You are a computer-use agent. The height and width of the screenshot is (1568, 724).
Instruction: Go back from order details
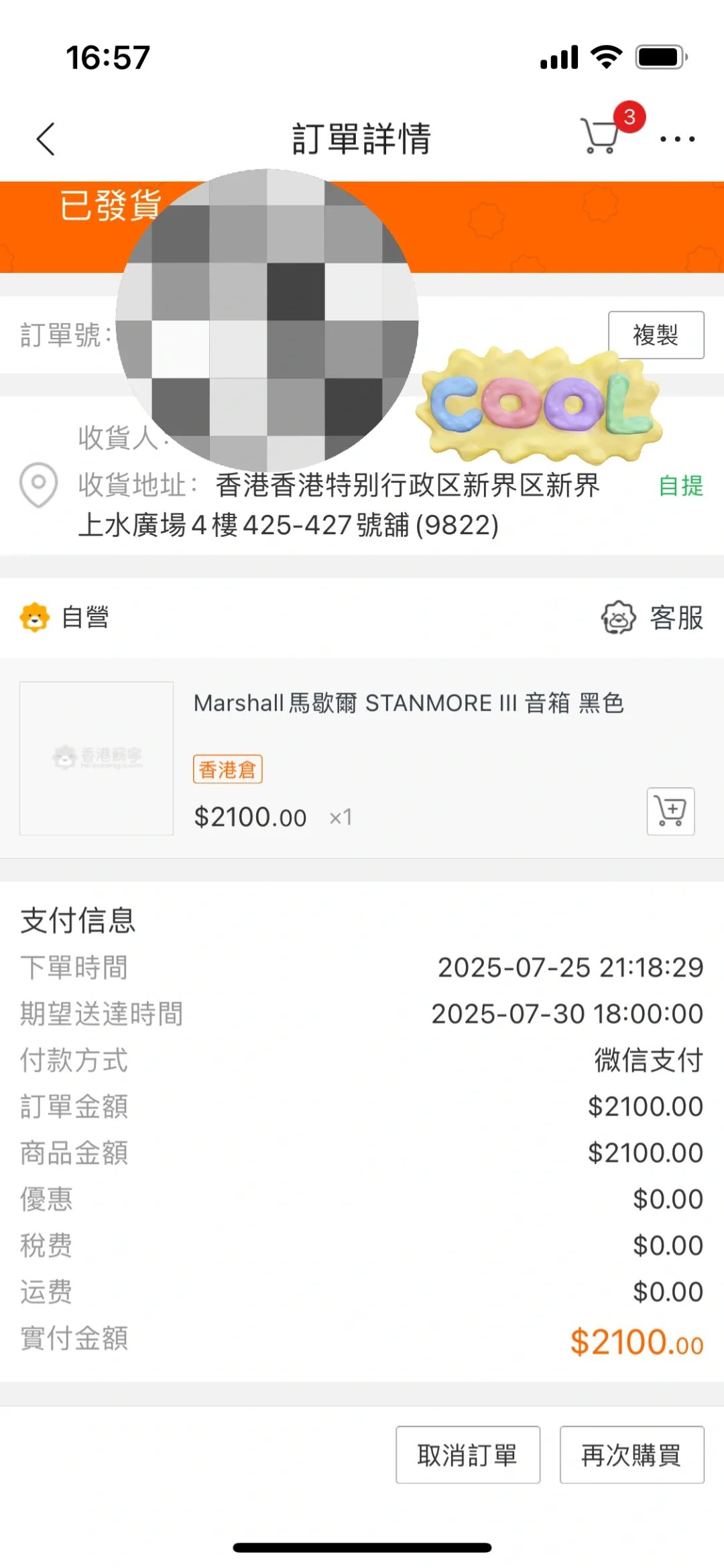pyautogui.click(x=46, y=139)
